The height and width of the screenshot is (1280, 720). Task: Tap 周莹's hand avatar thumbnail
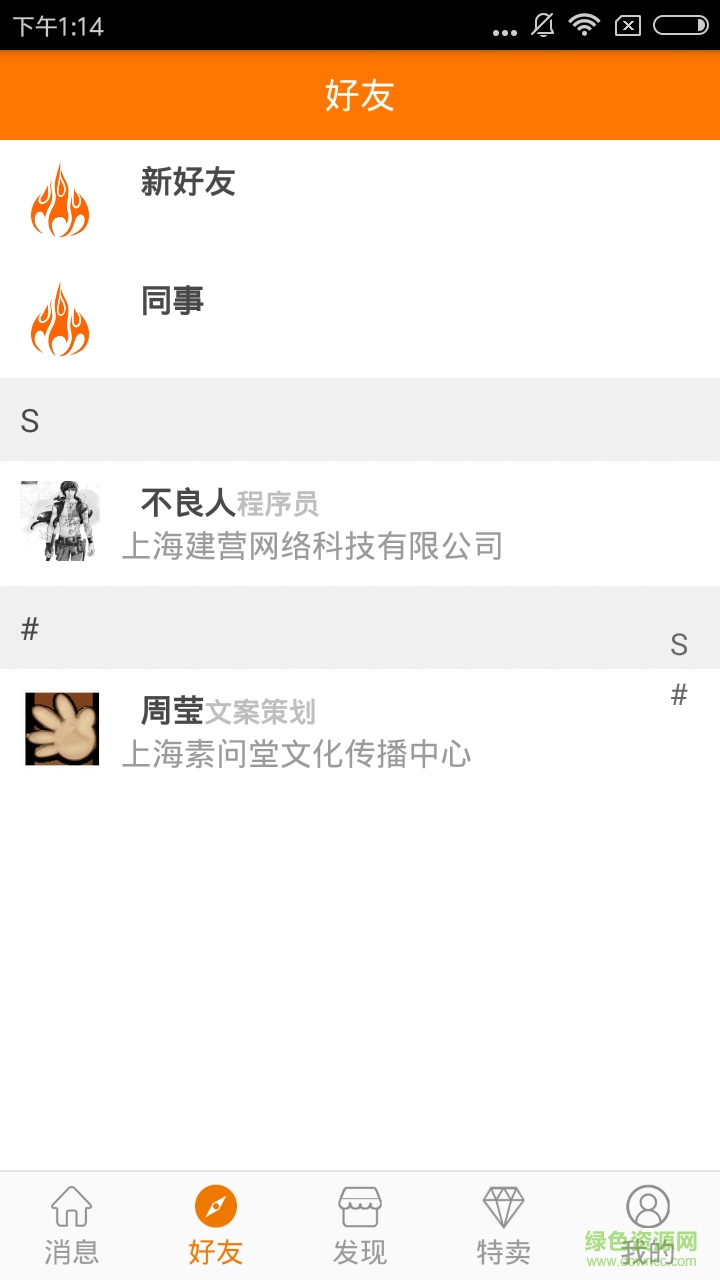pos(62,728)
